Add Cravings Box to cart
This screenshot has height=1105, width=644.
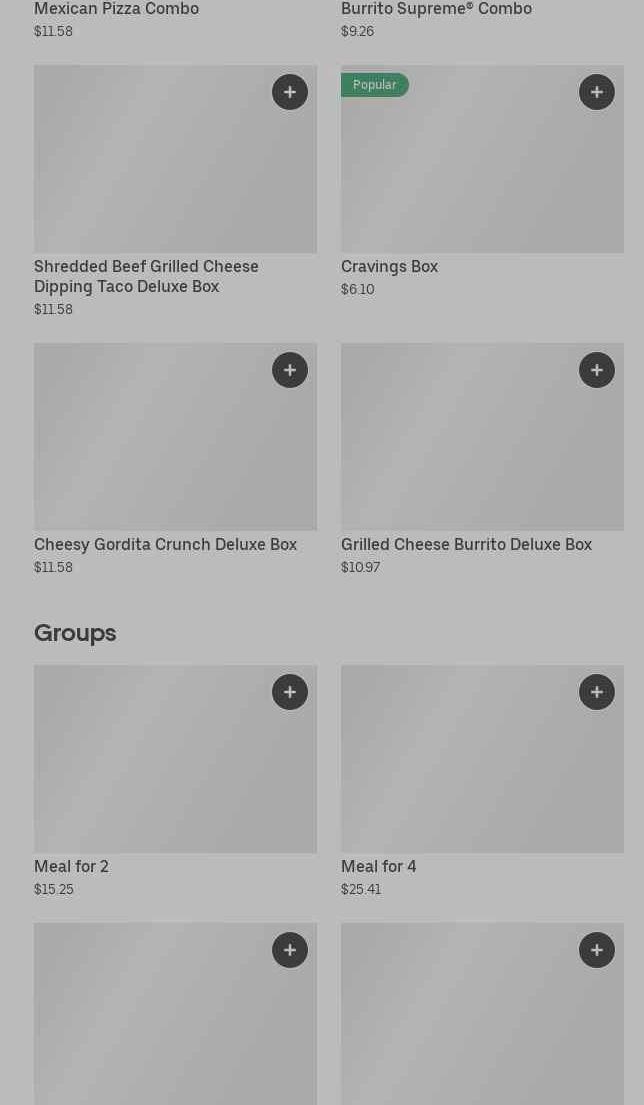[597, 92]
